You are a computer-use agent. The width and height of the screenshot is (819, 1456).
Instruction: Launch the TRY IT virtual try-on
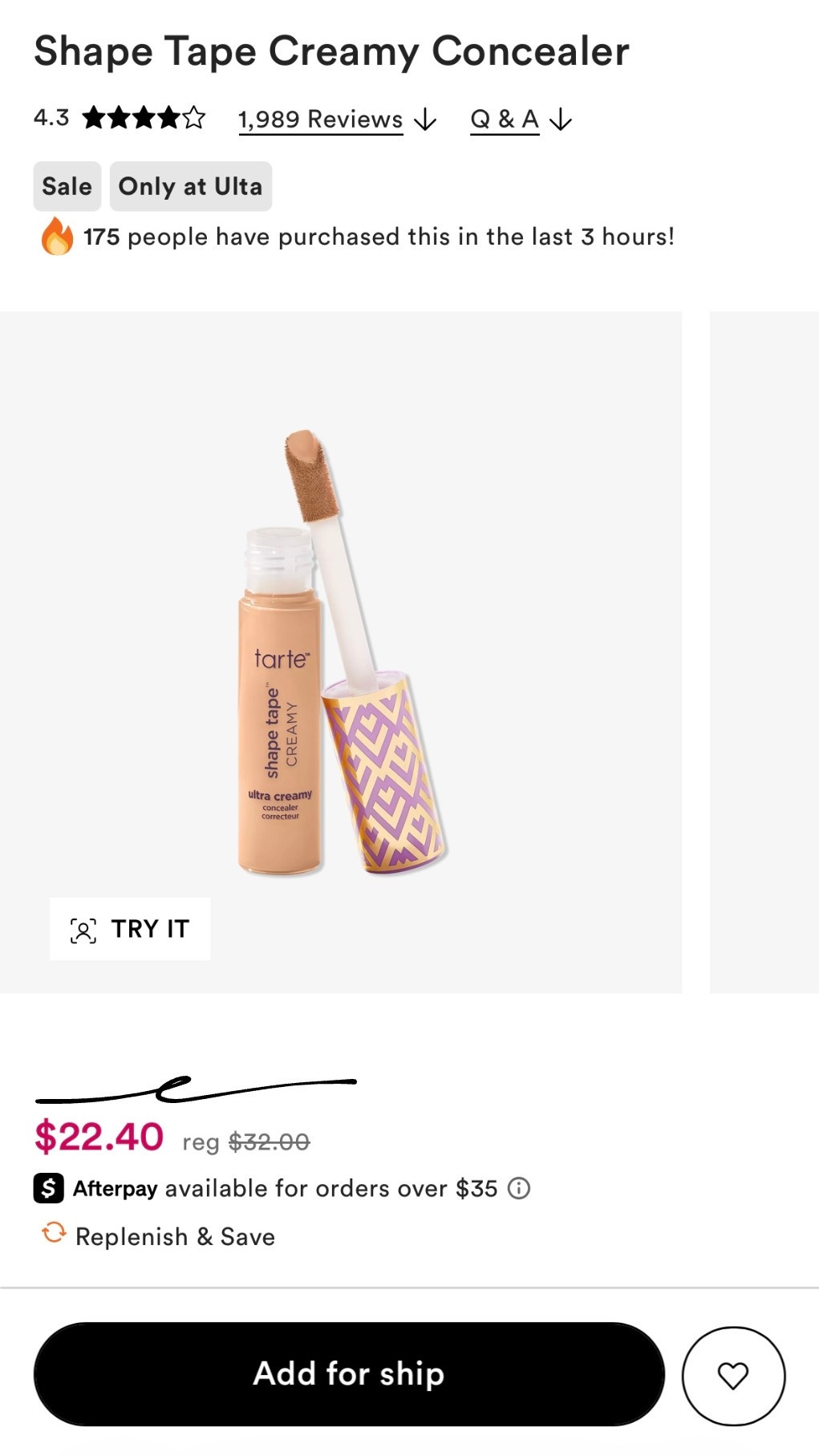[130, 929]
